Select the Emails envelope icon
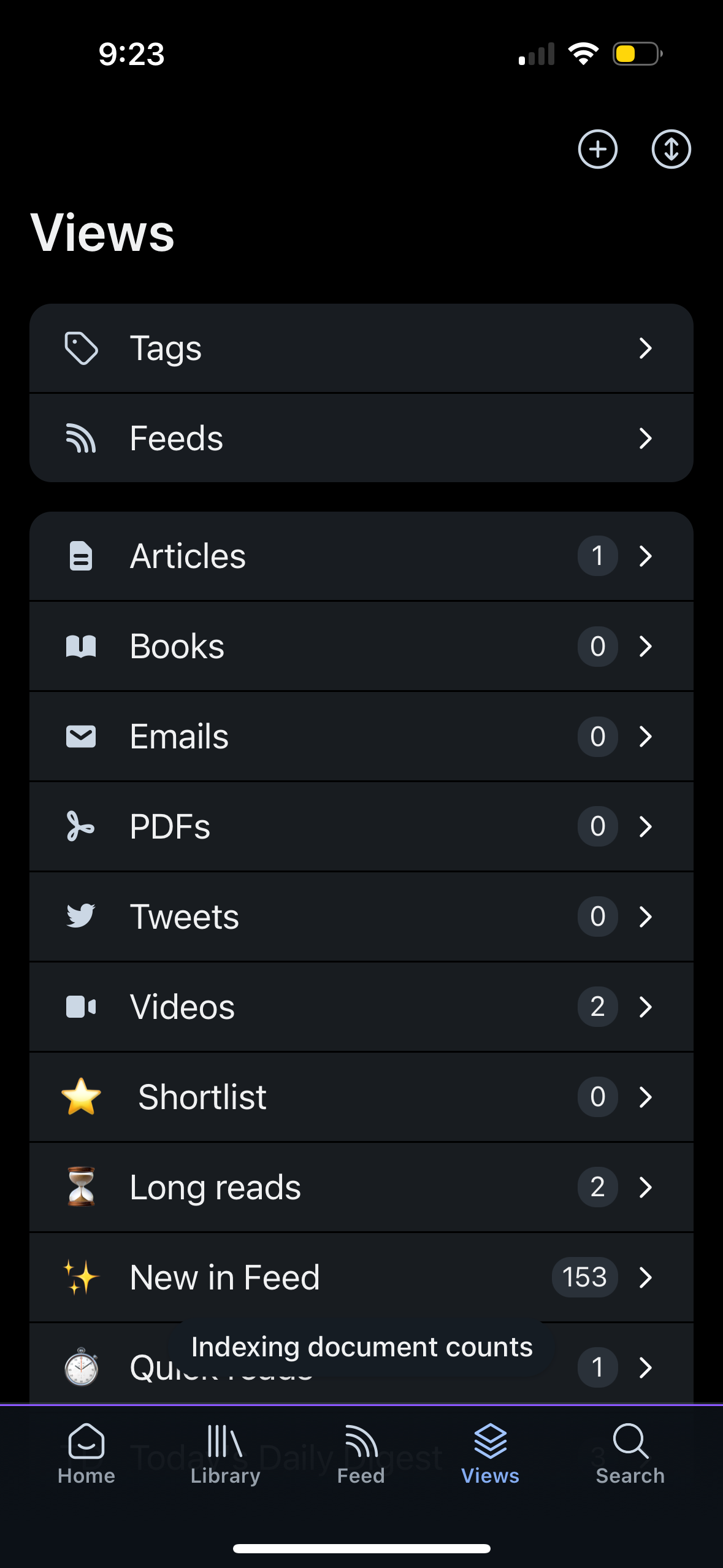Screen dimensions: 723x1568 [80, 736]
